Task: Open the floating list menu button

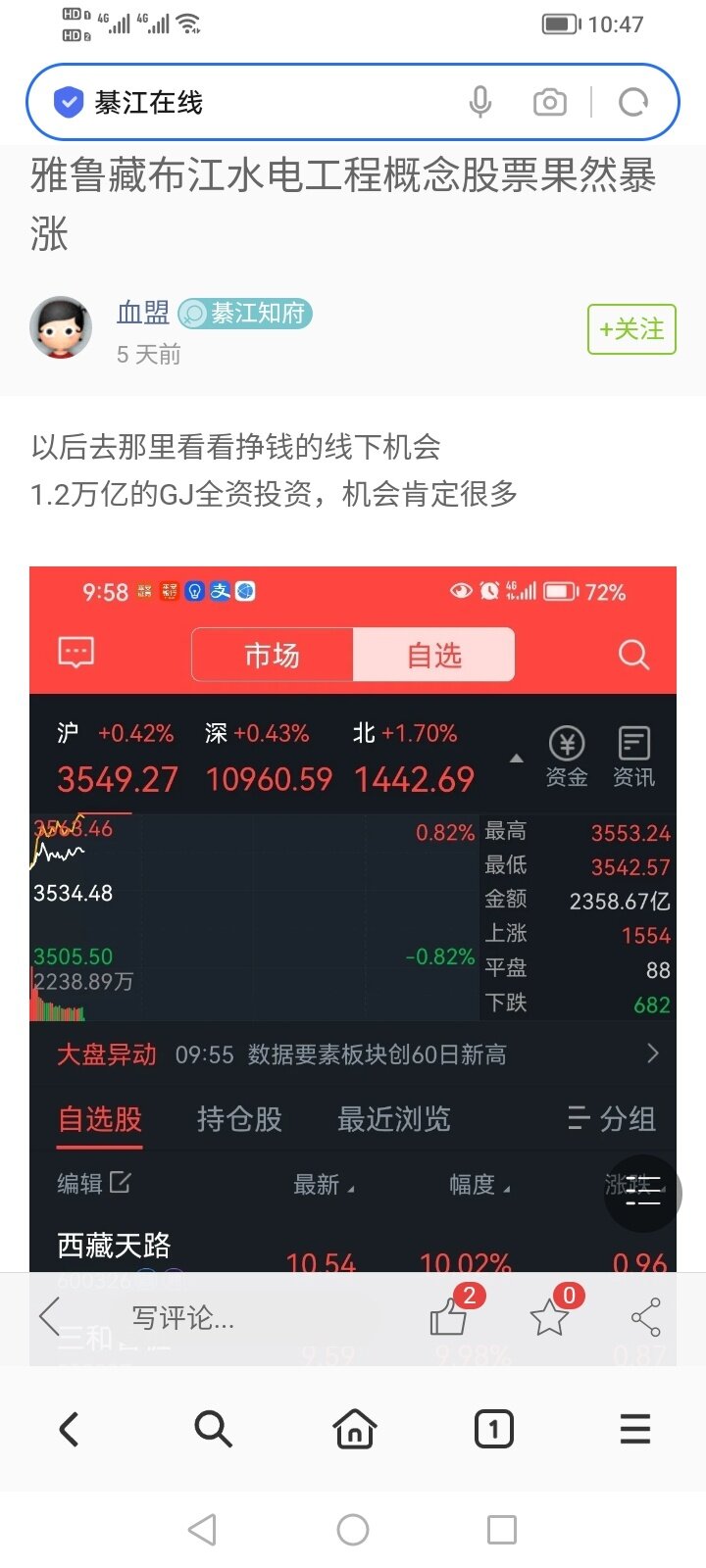Action: [x=642, y=1193]
